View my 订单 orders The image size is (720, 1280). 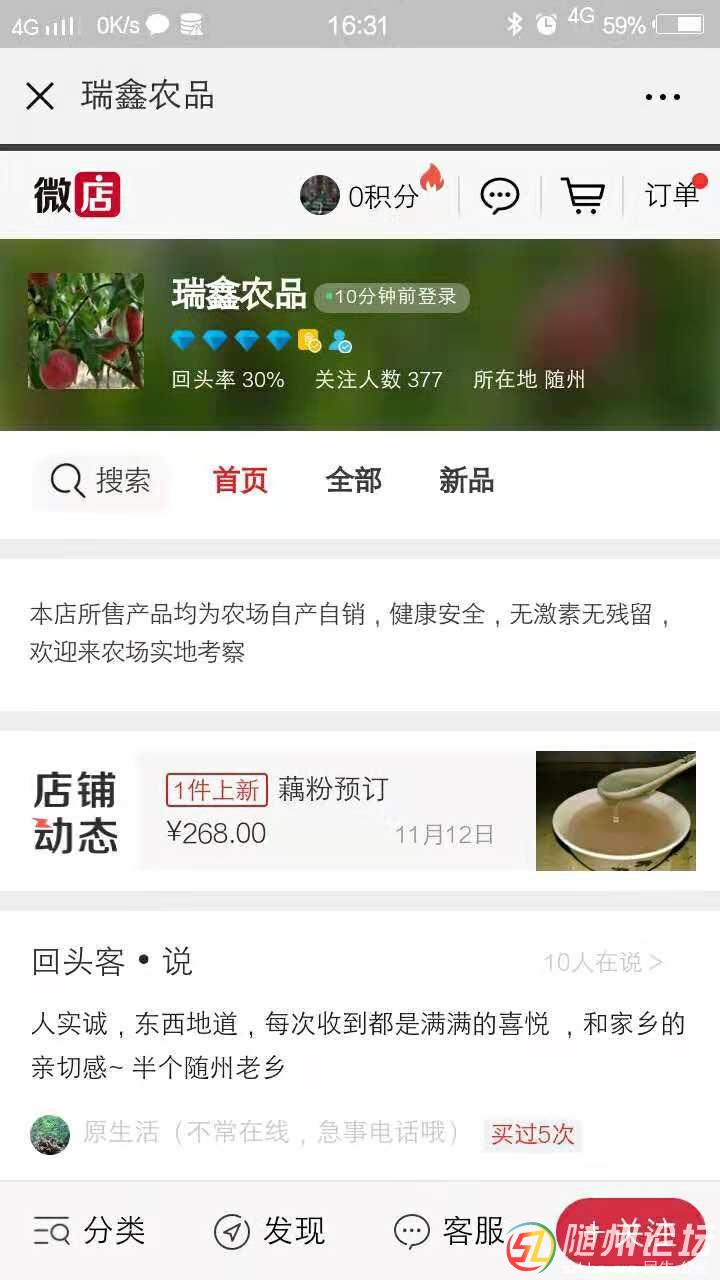coord(672,195)
